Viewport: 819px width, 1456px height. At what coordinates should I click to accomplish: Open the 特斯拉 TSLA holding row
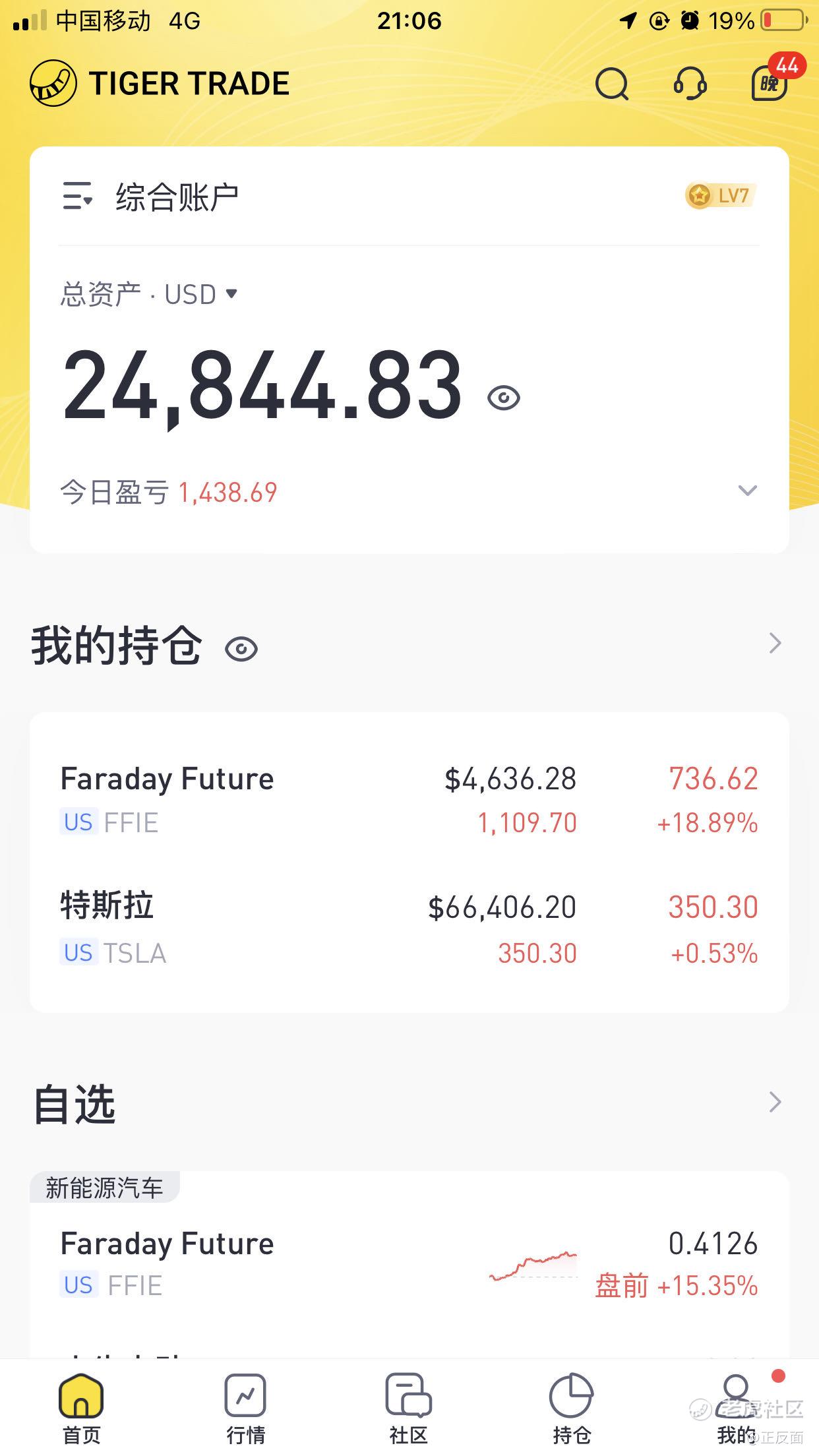(409, 929)
